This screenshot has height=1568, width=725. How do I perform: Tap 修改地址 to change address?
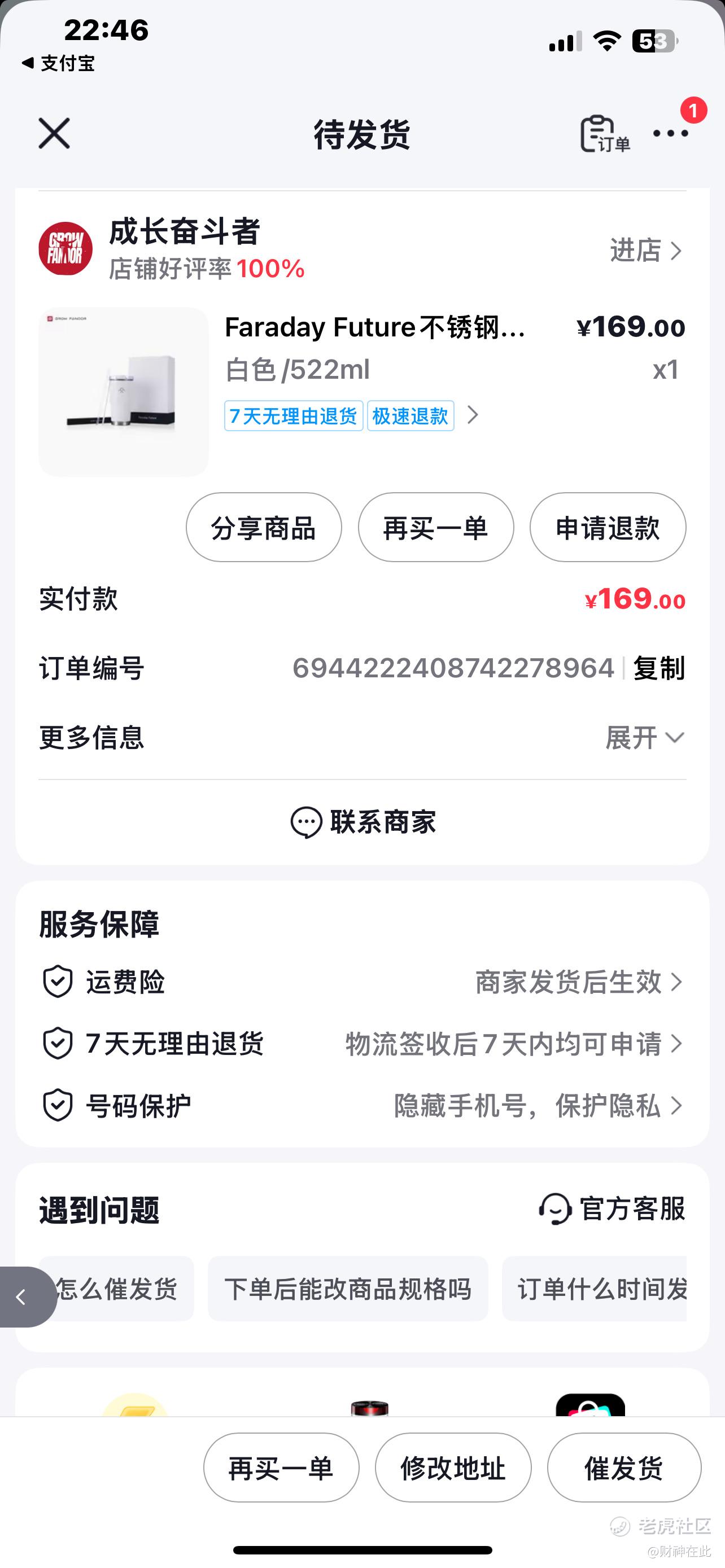point(453,1468)
